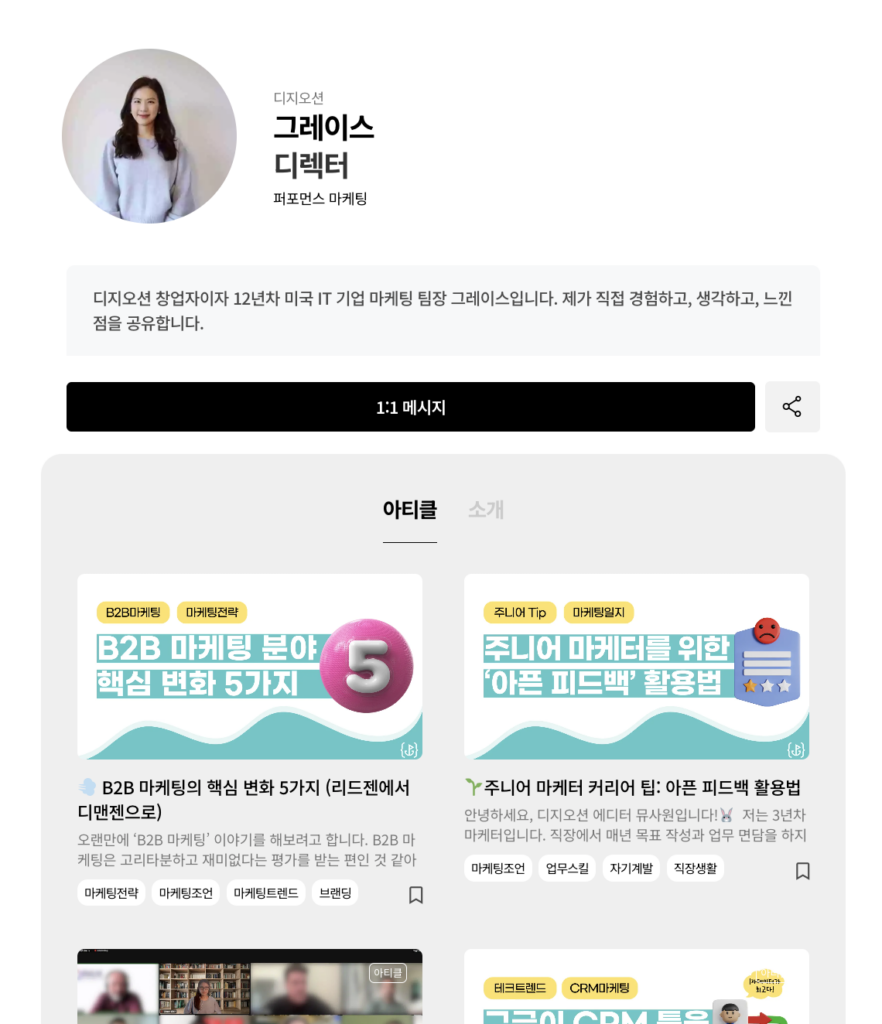
Task: Choose the 브랜딩 tag chip
Action: [334, 893]
